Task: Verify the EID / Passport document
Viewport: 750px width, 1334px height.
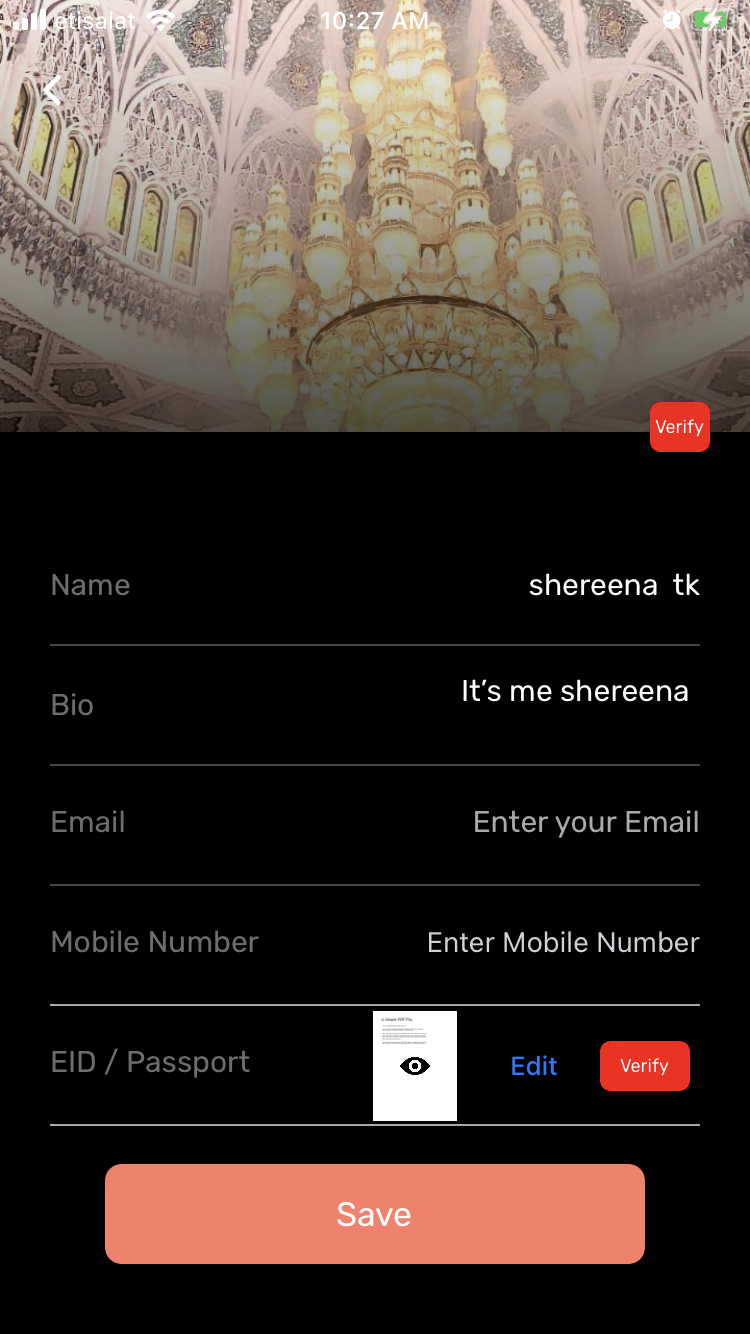Action: click(x=644, y=1066)
